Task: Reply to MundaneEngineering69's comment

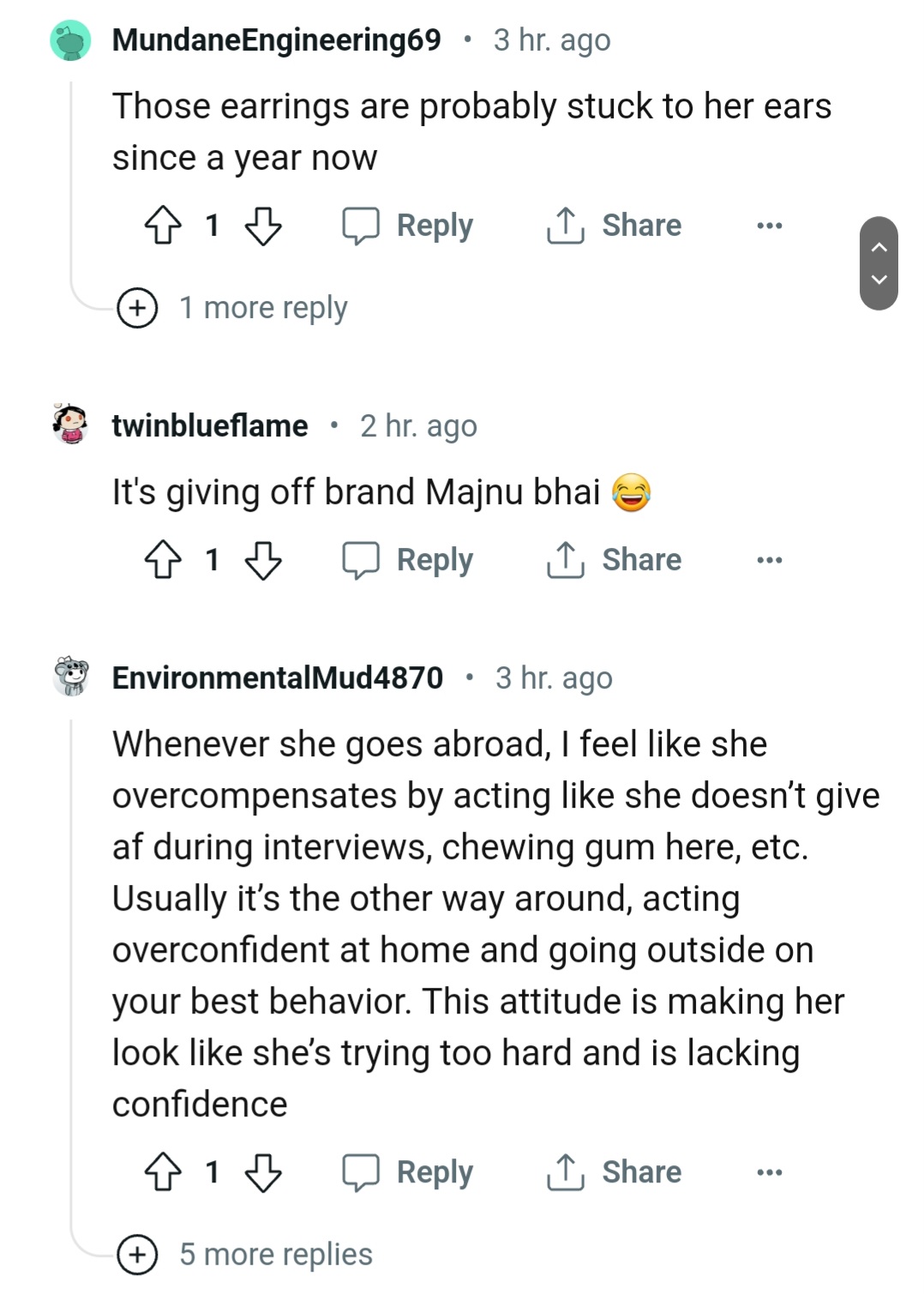Action: tap(408, 226)
